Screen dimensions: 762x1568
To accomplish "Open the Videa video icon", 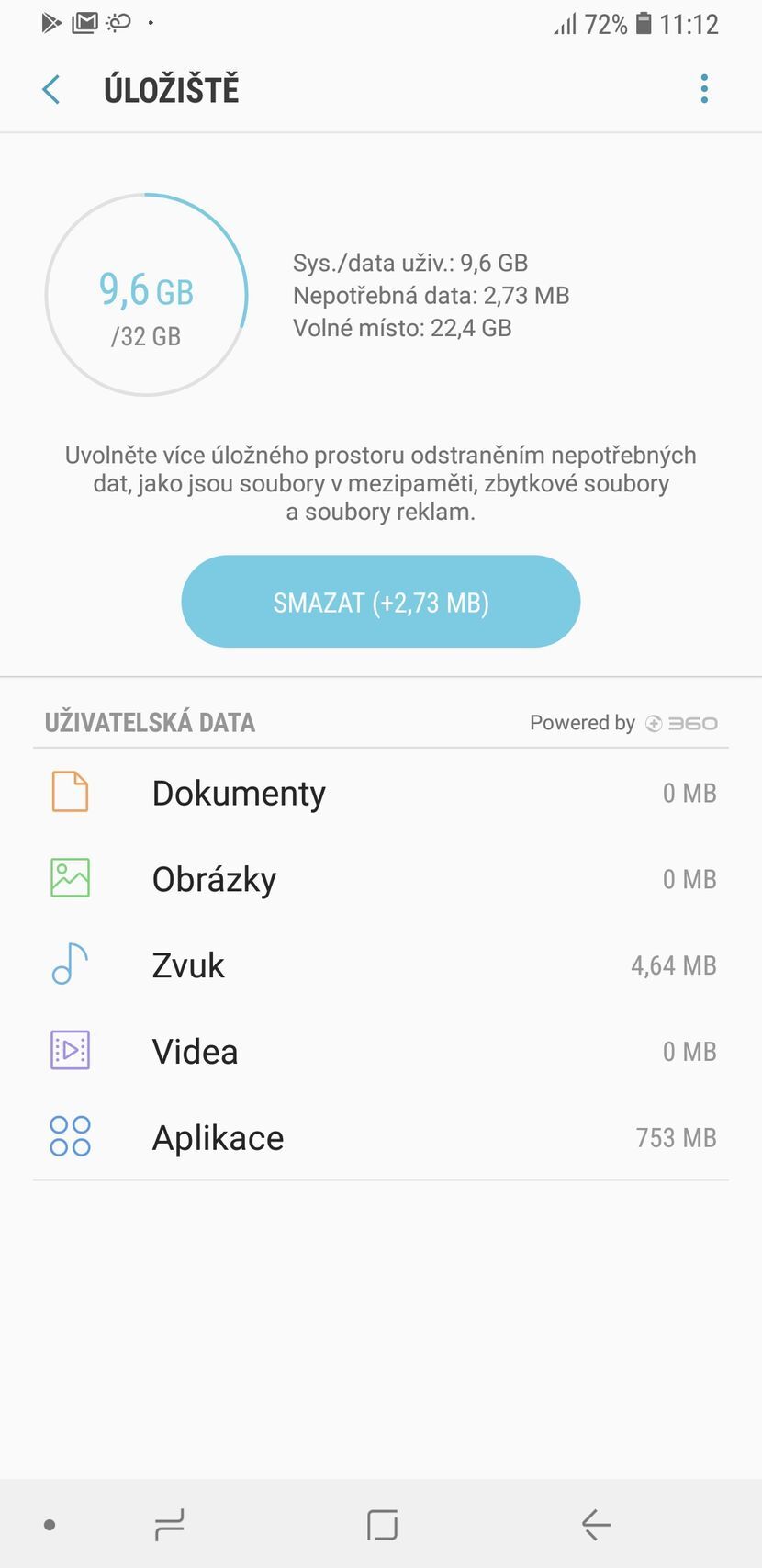I will (69, 1050).
